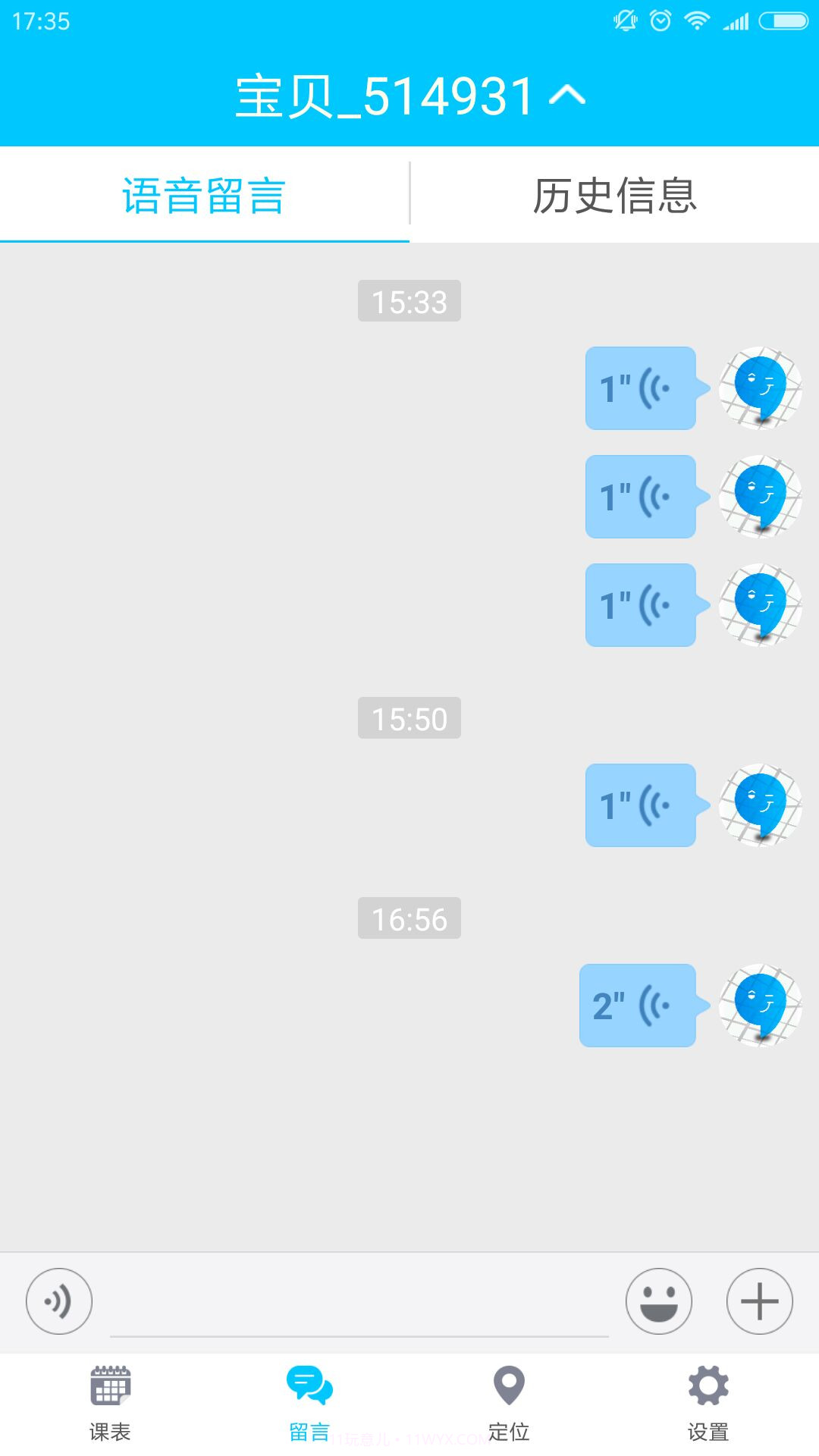Tap the Wi-Fi status bar icon

pos(698,20)
